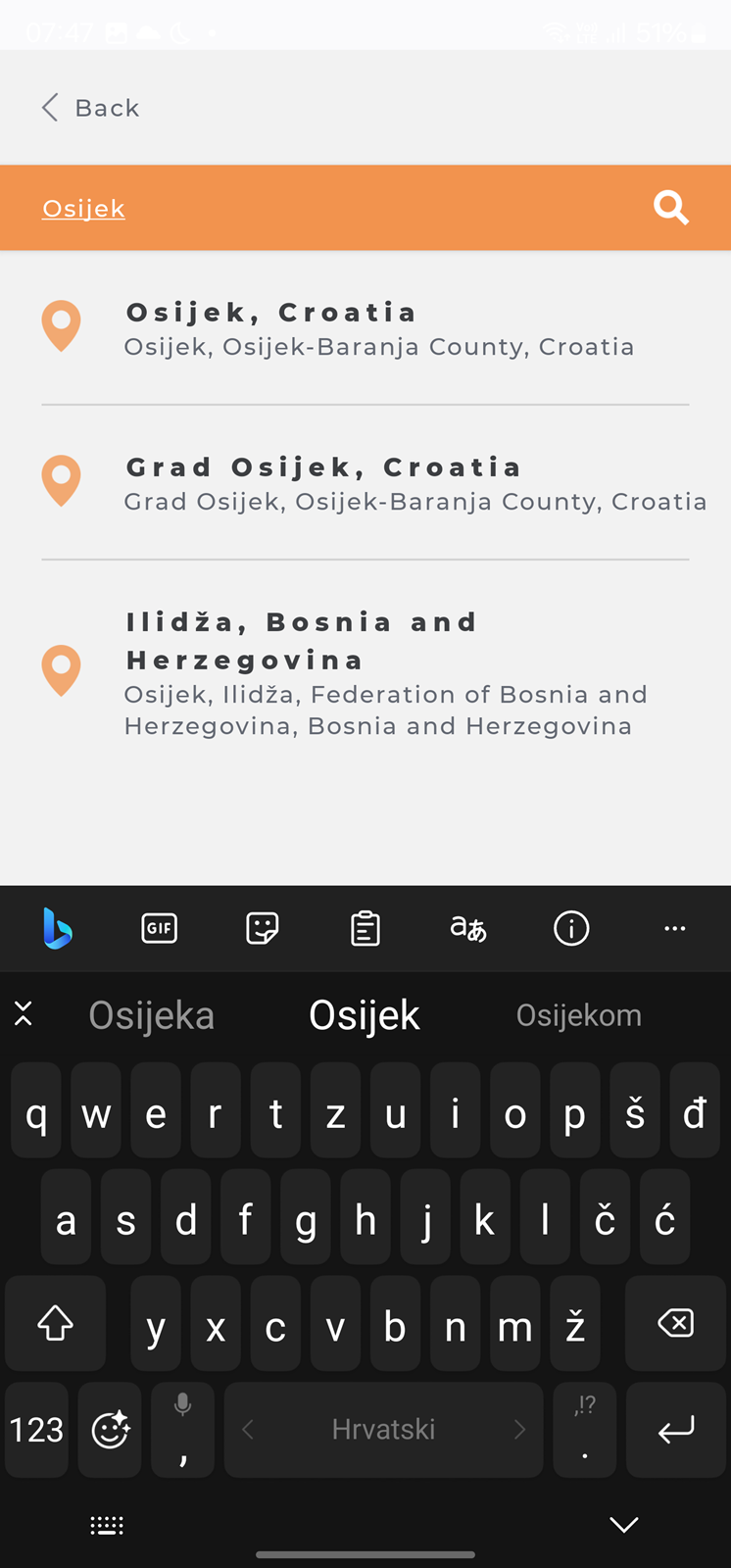Choose the Grad Osijek, Croatia result
The height and width of the screenshot is (1568, 731).
pyautogui.click(x=365, y=483)
